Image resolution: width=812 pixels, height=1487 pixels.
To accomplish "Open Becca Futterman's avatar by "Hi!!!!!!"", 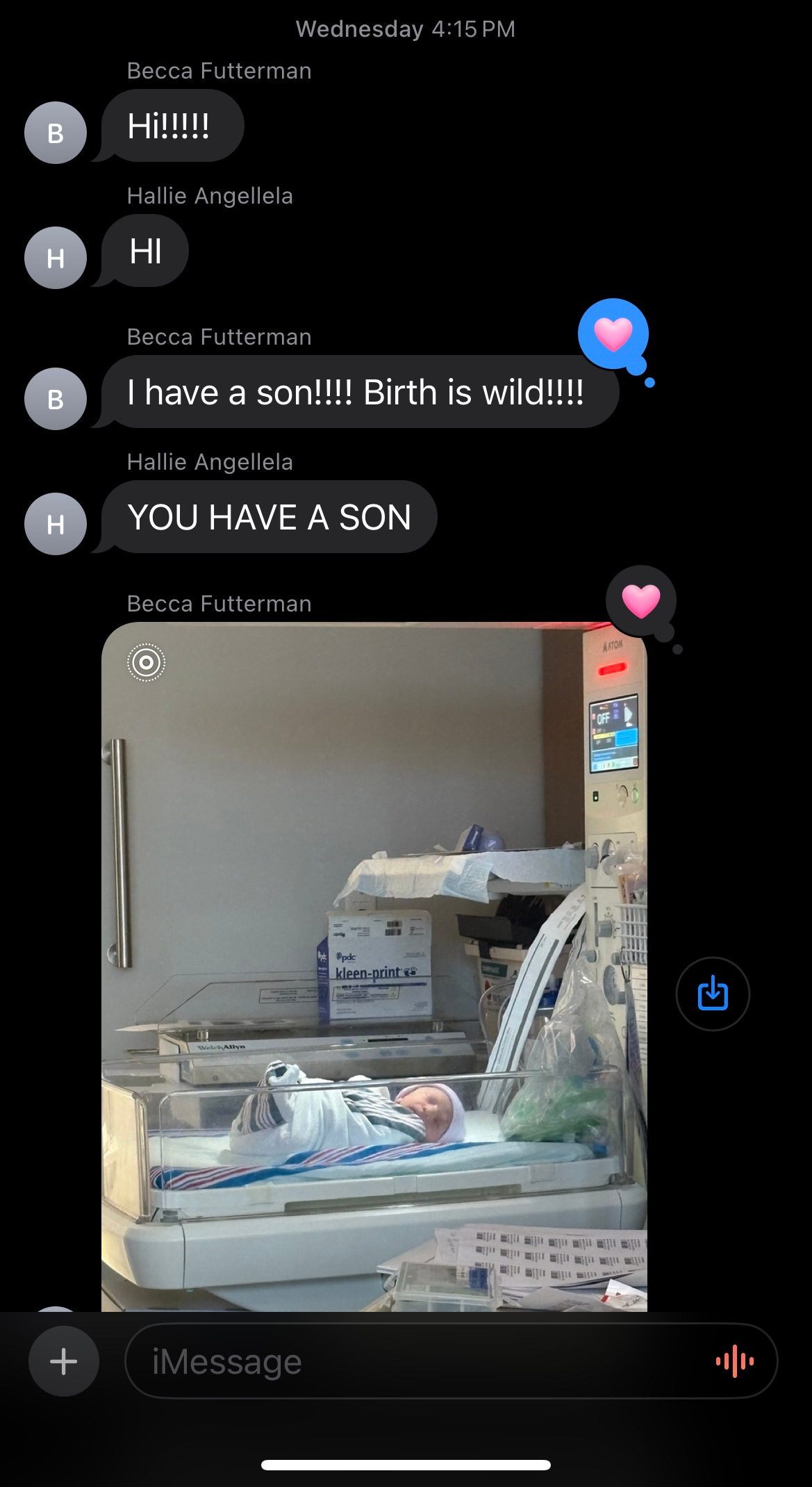I will pos(56,133).
